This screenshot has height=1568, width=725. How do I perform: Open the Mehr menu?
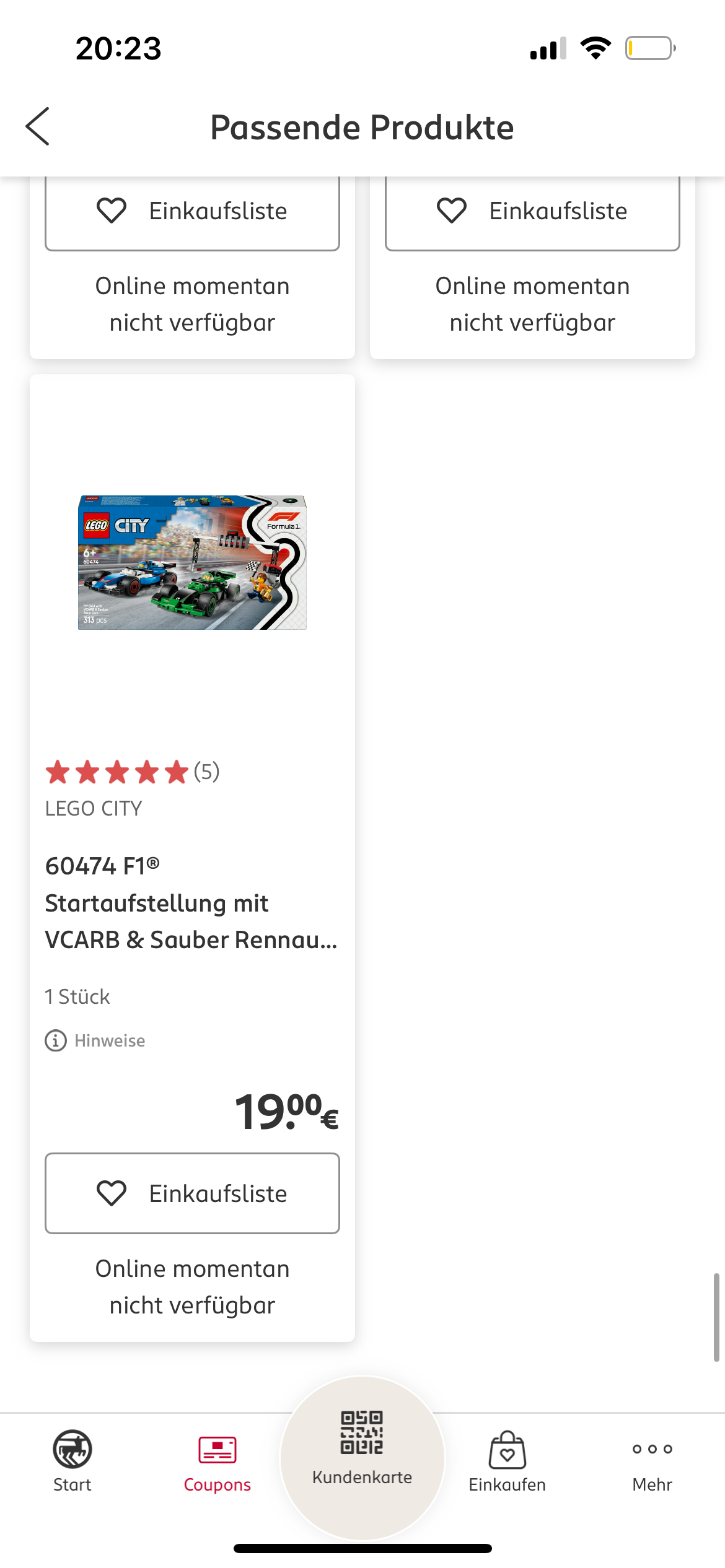point(652,1460)
